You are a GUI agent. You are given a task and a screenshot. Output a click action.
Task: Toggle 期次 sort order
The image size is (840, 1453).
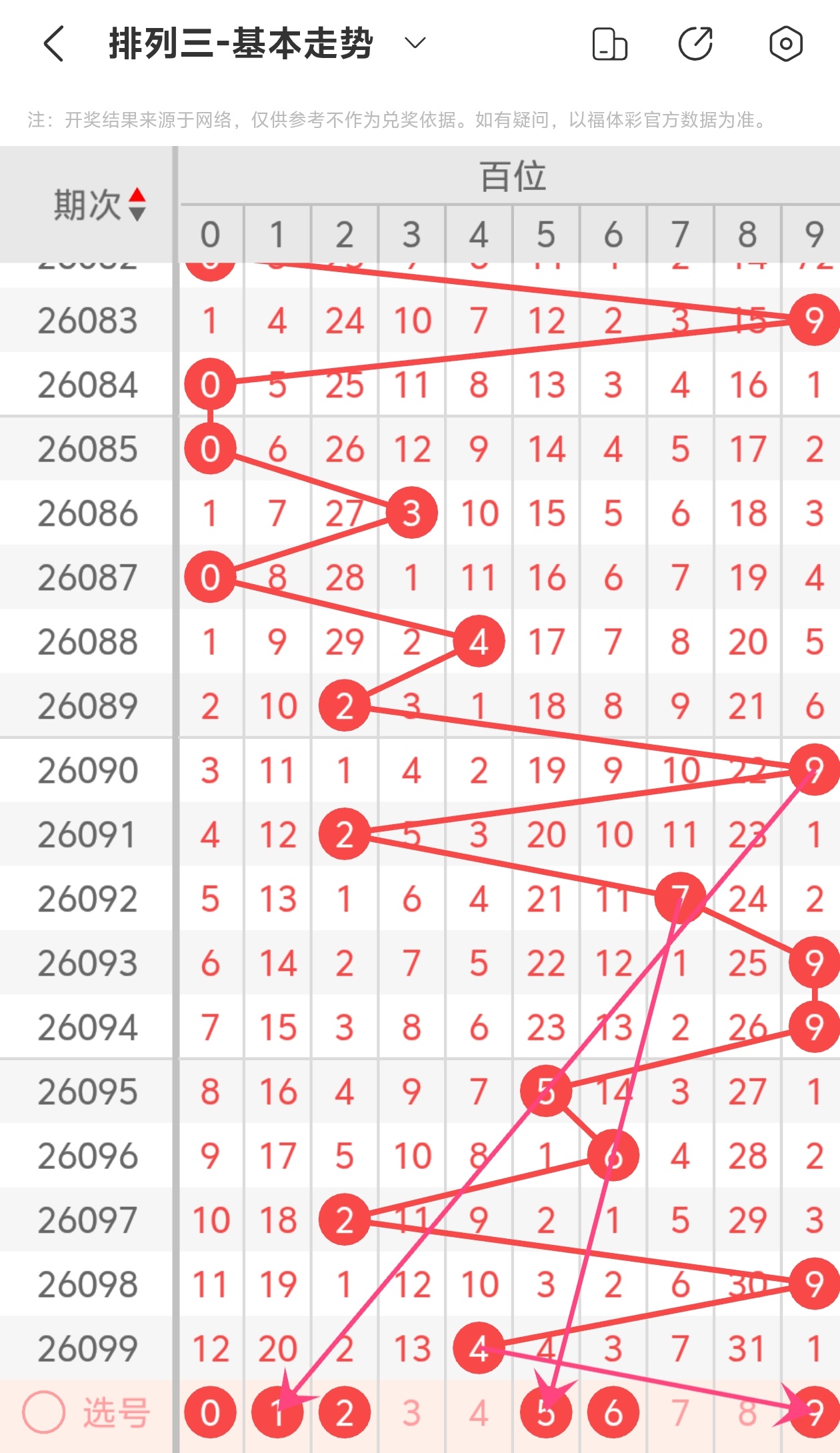coord(137,204)
